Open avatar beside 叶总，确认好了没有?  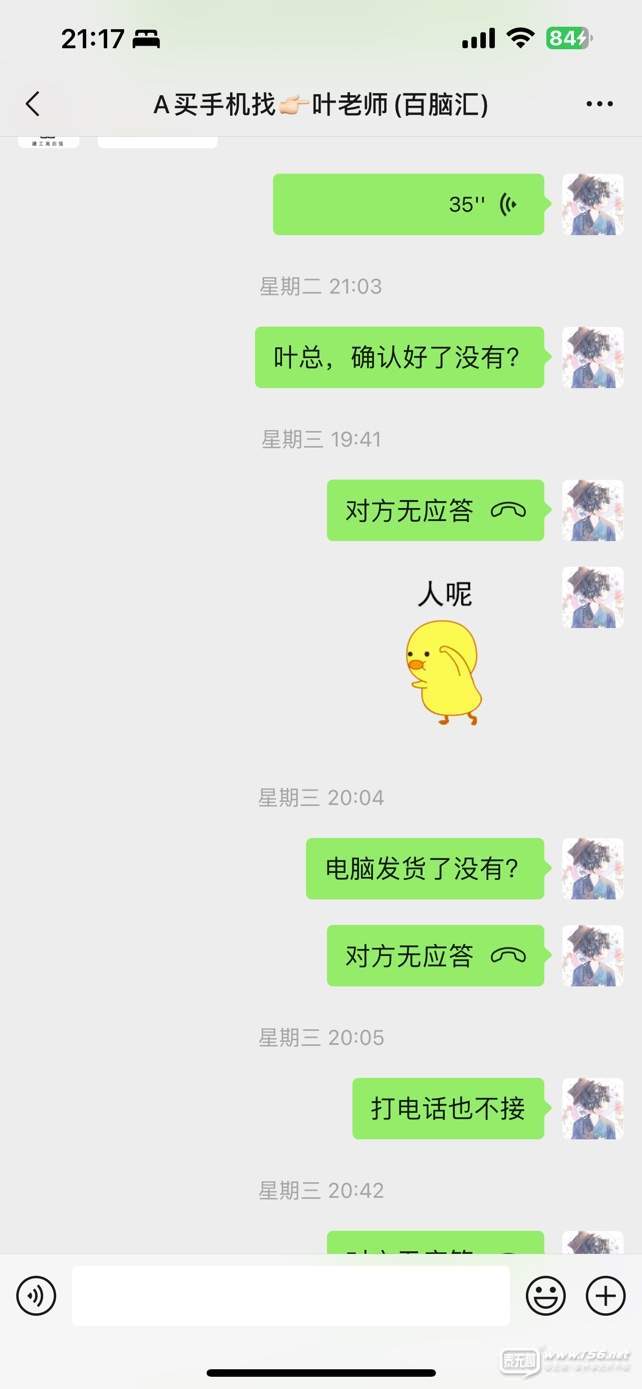[x=592, y=357]
